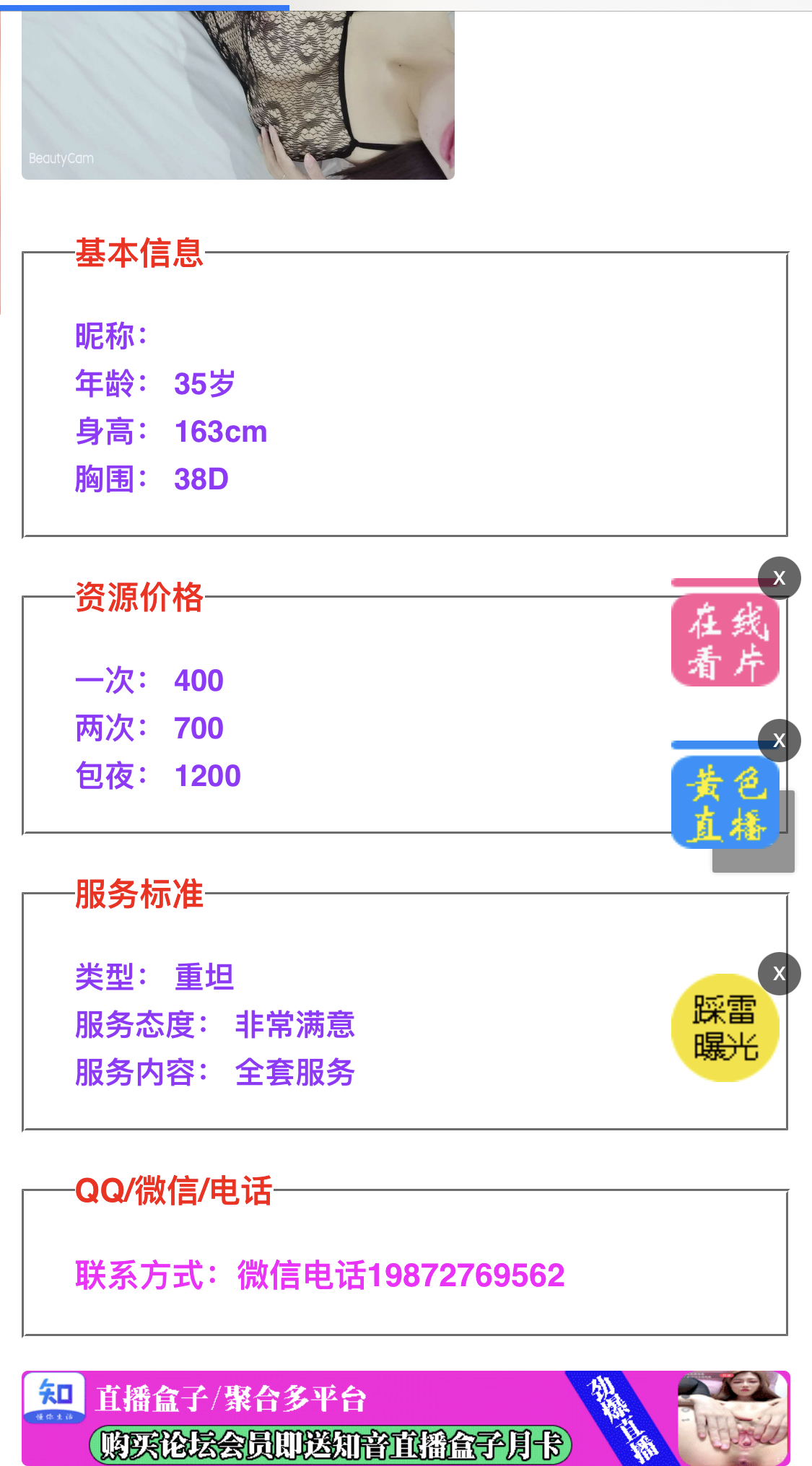View the BeautyCam photo at the top
The image size is (812, 1466).
pyautogui.click(x=238, y=94)
